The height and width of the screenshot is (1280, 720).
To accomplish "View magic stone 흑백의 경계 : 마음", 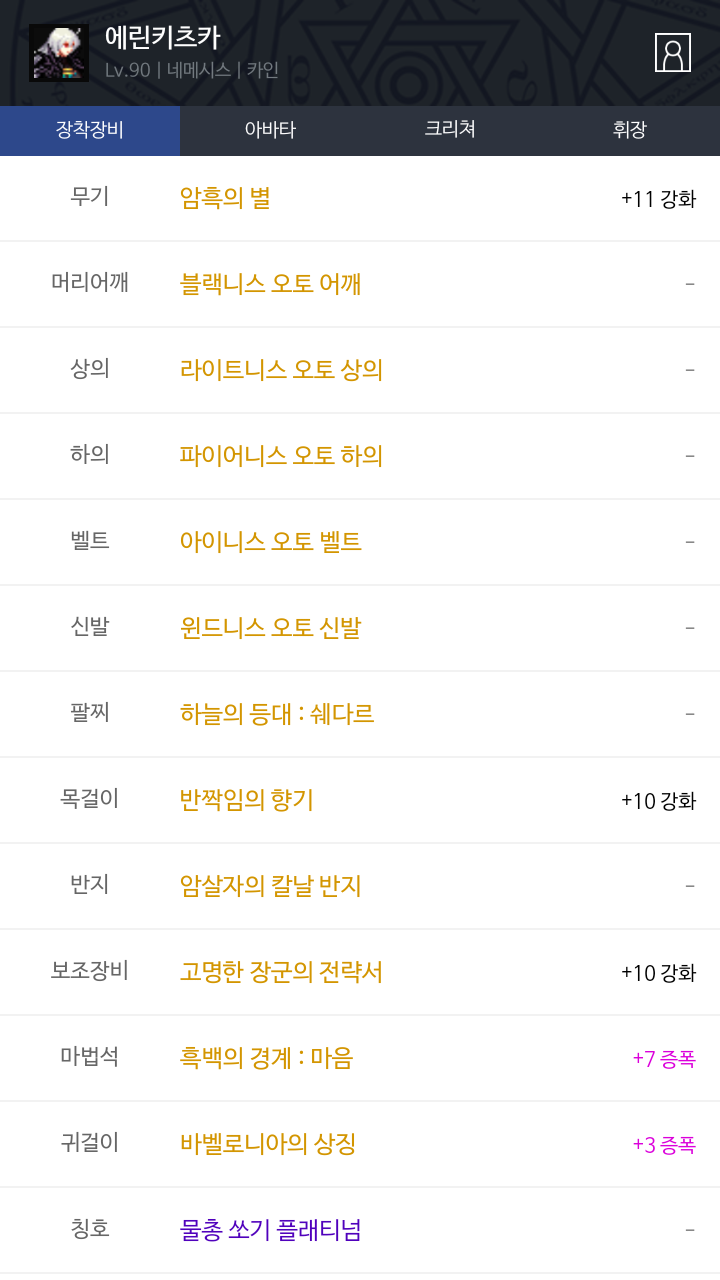I will coord(266,1058).
